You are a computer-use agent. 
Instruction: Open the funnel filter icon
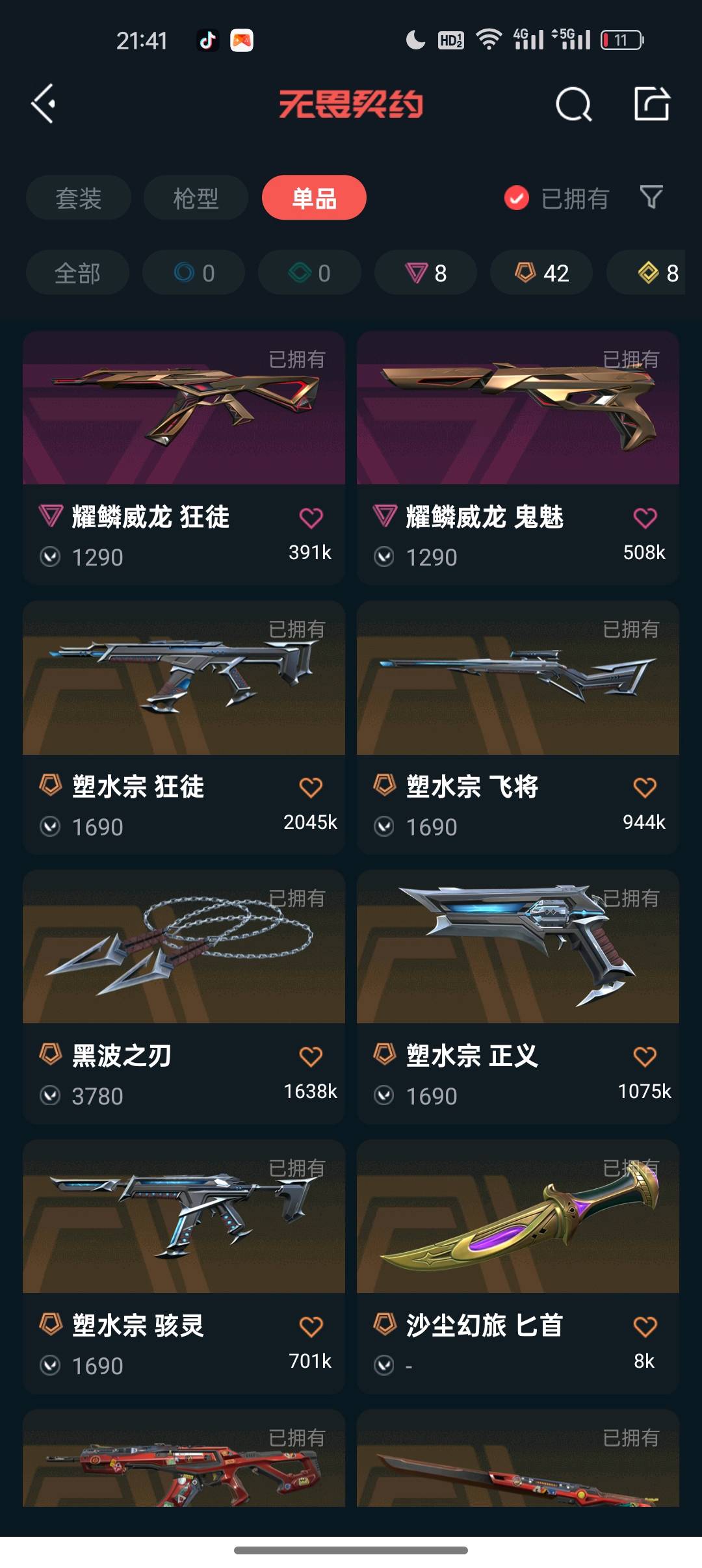(x=651, y=197)
